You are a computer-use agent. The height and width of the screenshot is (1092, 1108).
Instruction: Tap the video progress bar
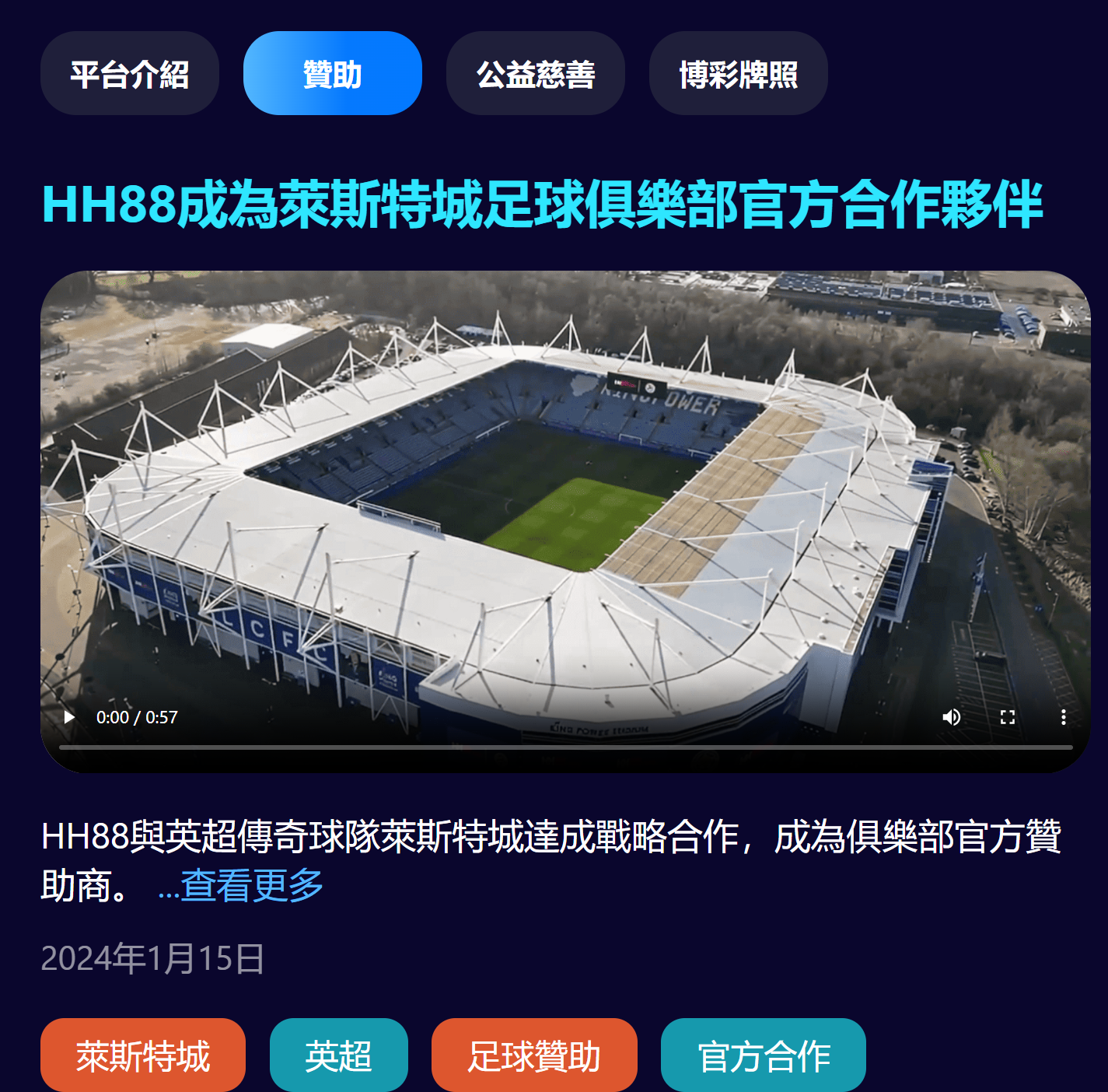click(x=565, y=747)
